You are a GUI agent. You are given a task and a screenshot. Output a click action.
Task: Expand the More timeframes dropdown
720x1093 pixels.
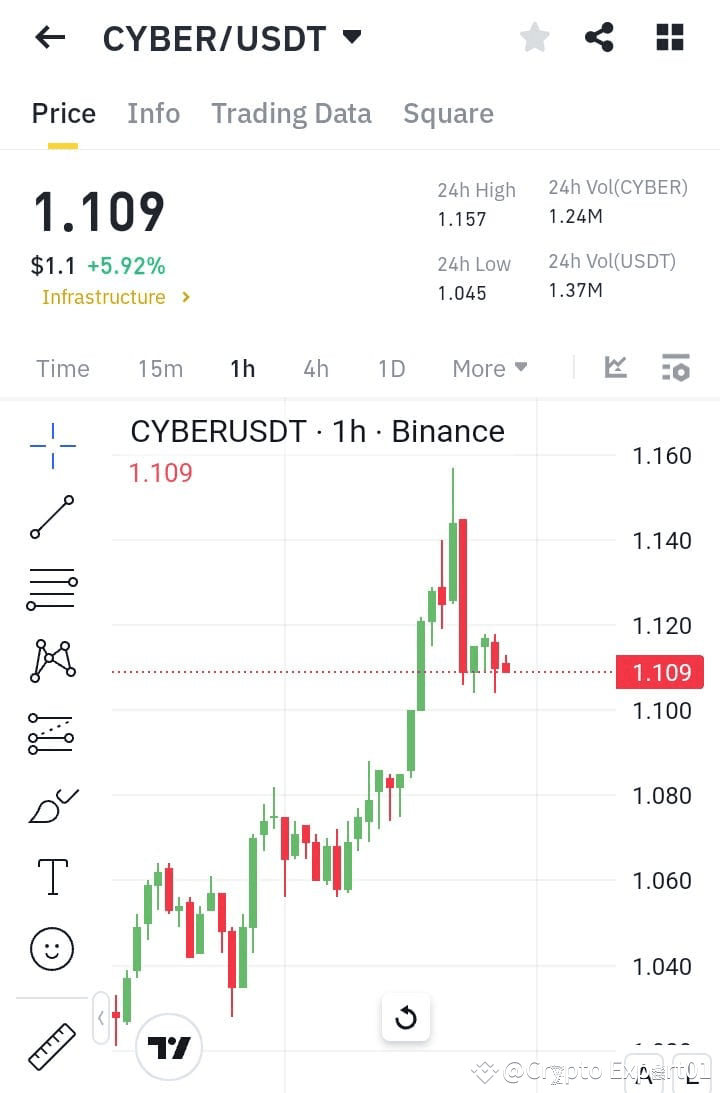[x=489, y=368]
